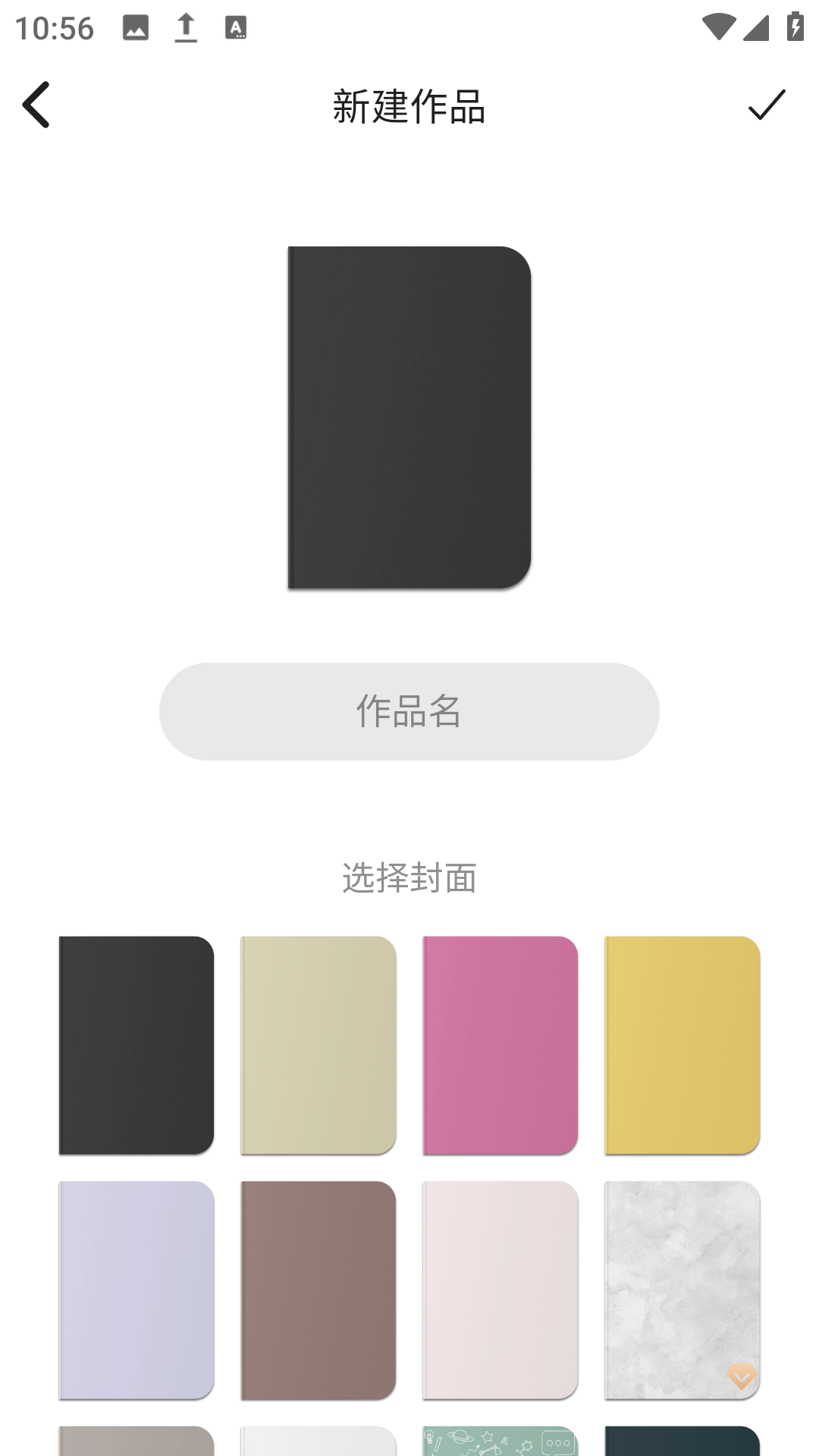Pick the white cover
This screenshot has width=819, height=1456.
318,1441
